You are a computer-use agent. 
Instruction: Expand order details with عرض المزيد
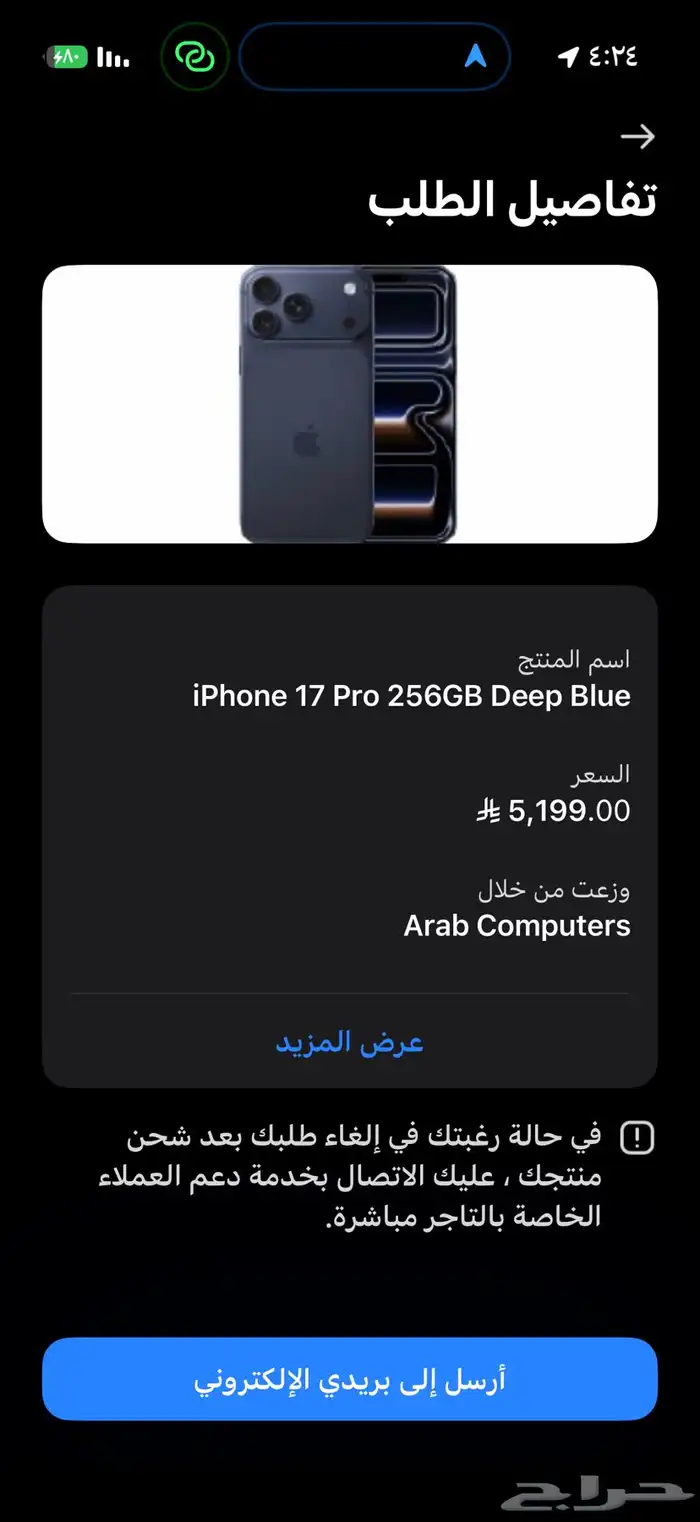click(x=350, y=1042)
